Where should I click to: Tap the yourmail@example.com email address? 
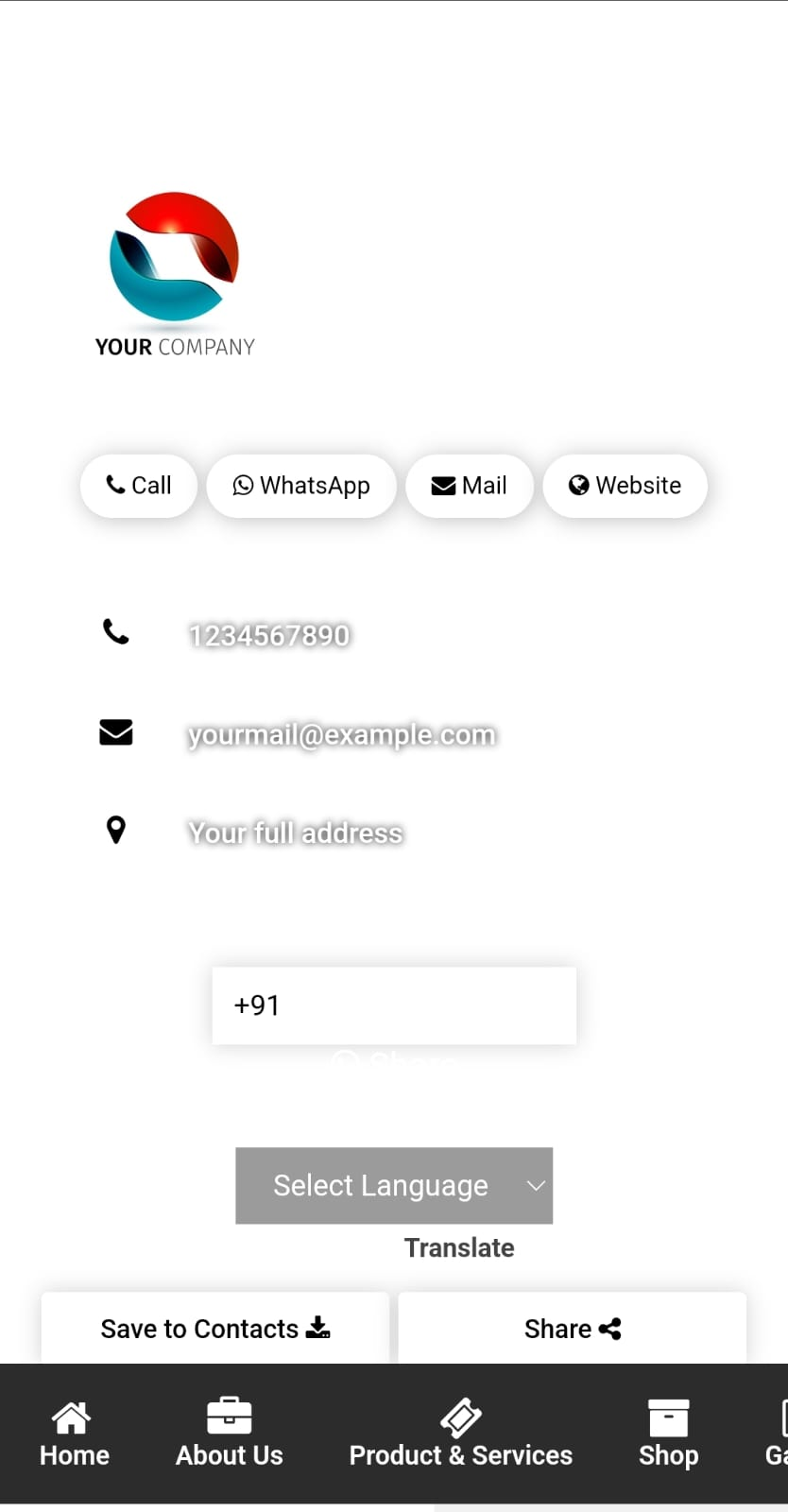point(341,734)
